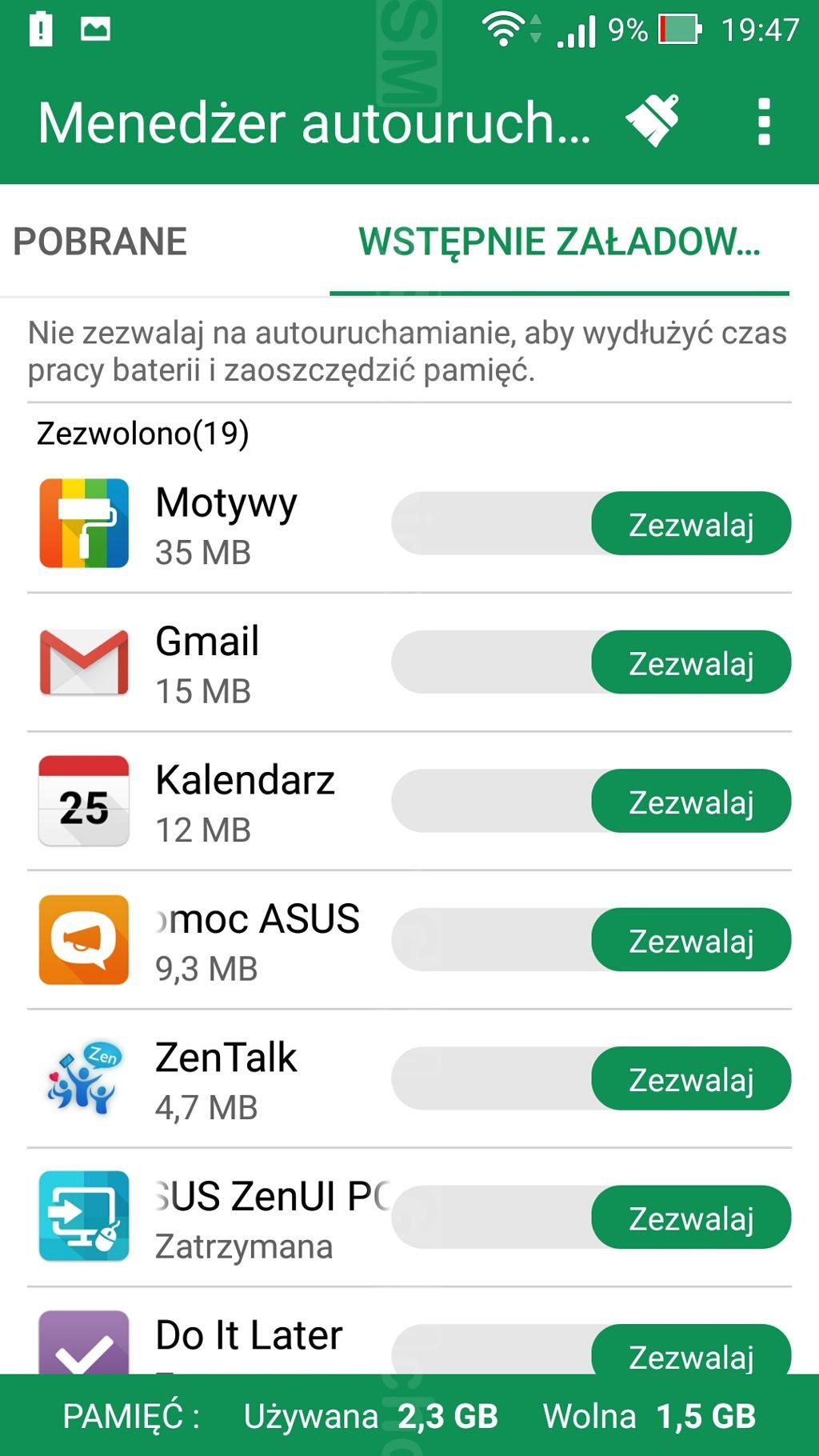Toggle autostart for Do It Later
The image size is (819, 1456).
tap(591, 1352)
